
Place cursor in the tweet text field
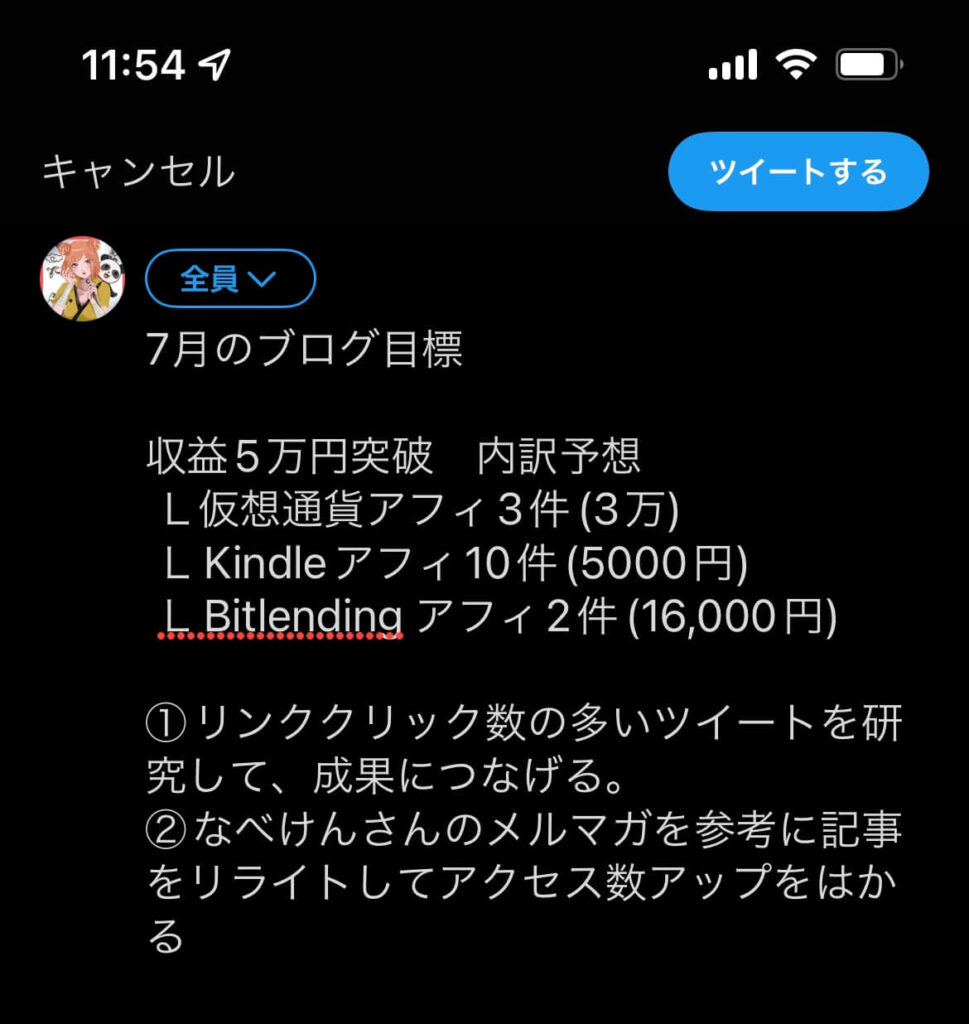pyautogui.click(x=520, y=640)
